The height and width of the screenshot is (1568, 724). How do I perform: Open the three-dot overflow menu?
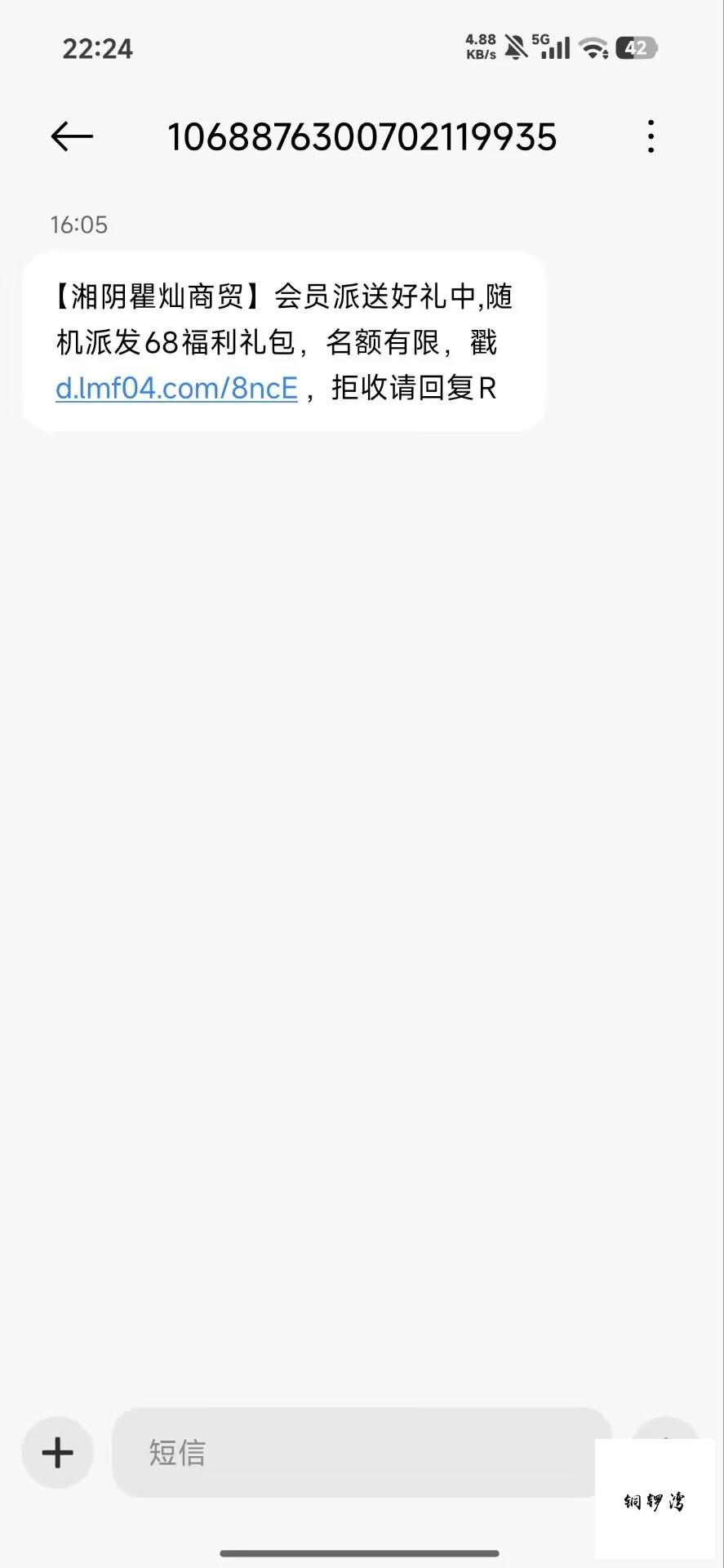coord(651,136)
